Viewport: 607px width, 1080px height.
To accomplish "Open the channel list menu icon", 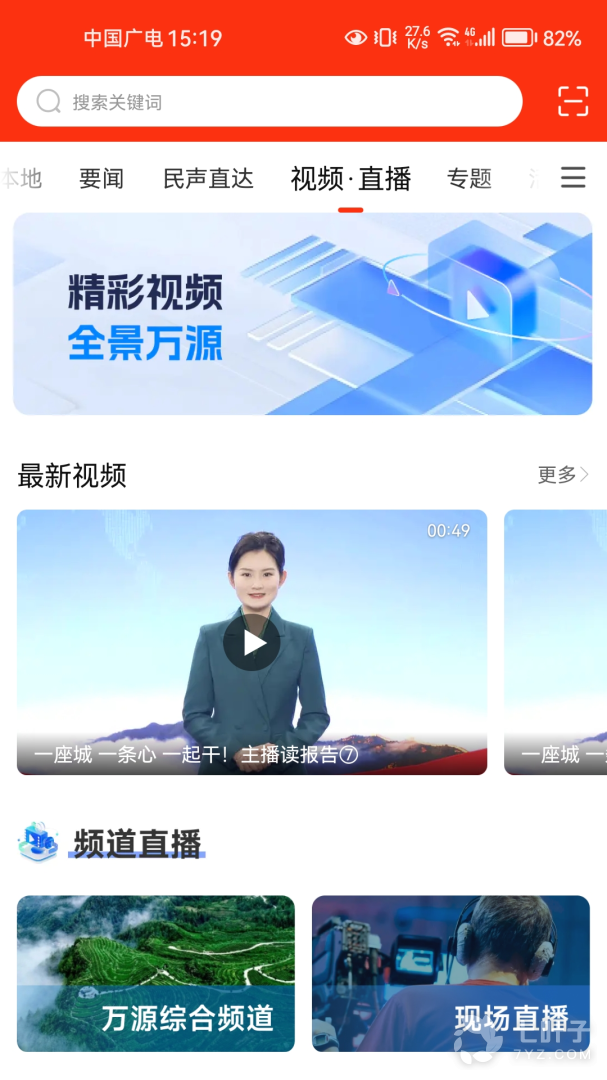I will [x=573, y=178].
